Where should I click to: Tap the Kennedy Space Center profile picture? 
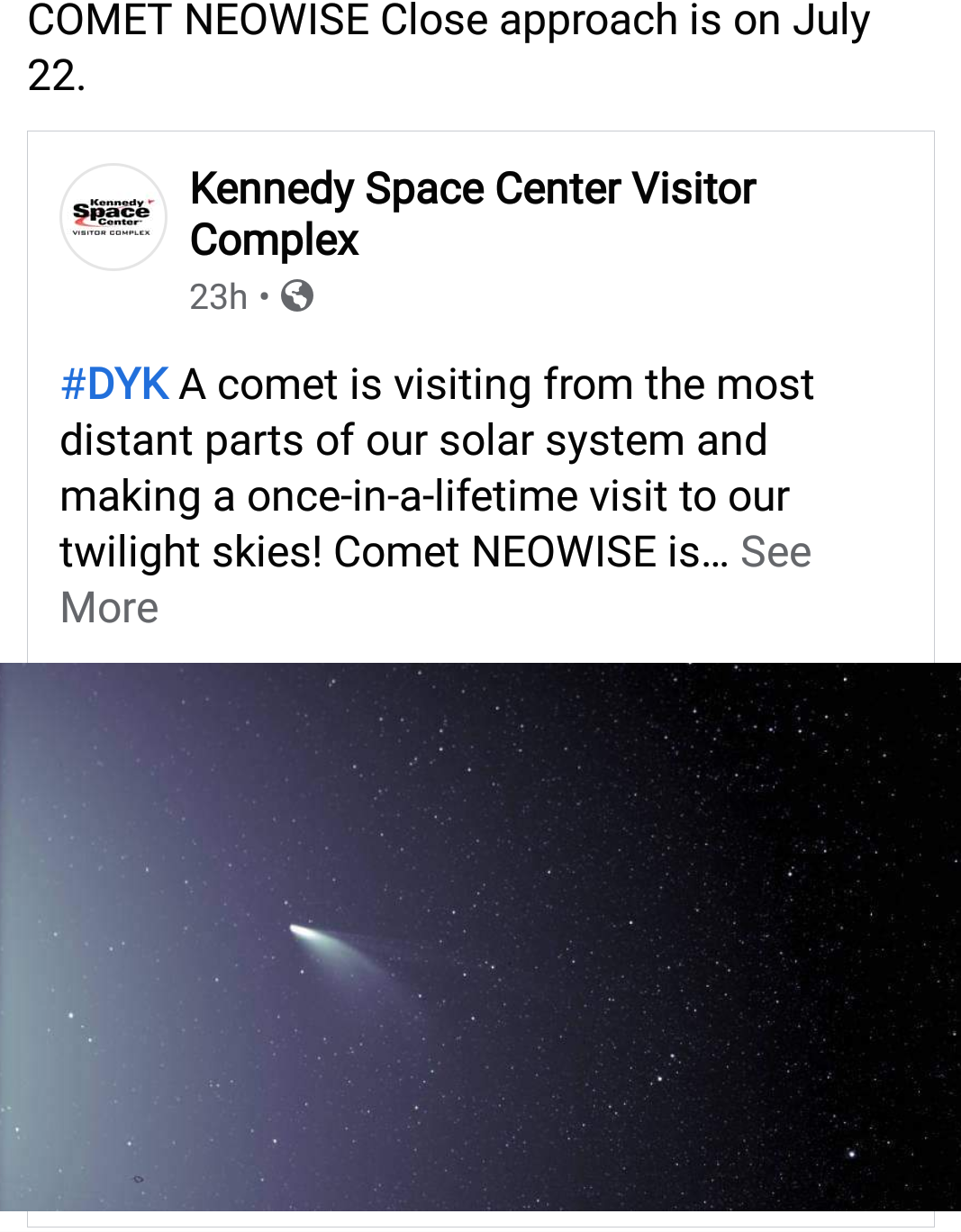click(x=113, y=217)
